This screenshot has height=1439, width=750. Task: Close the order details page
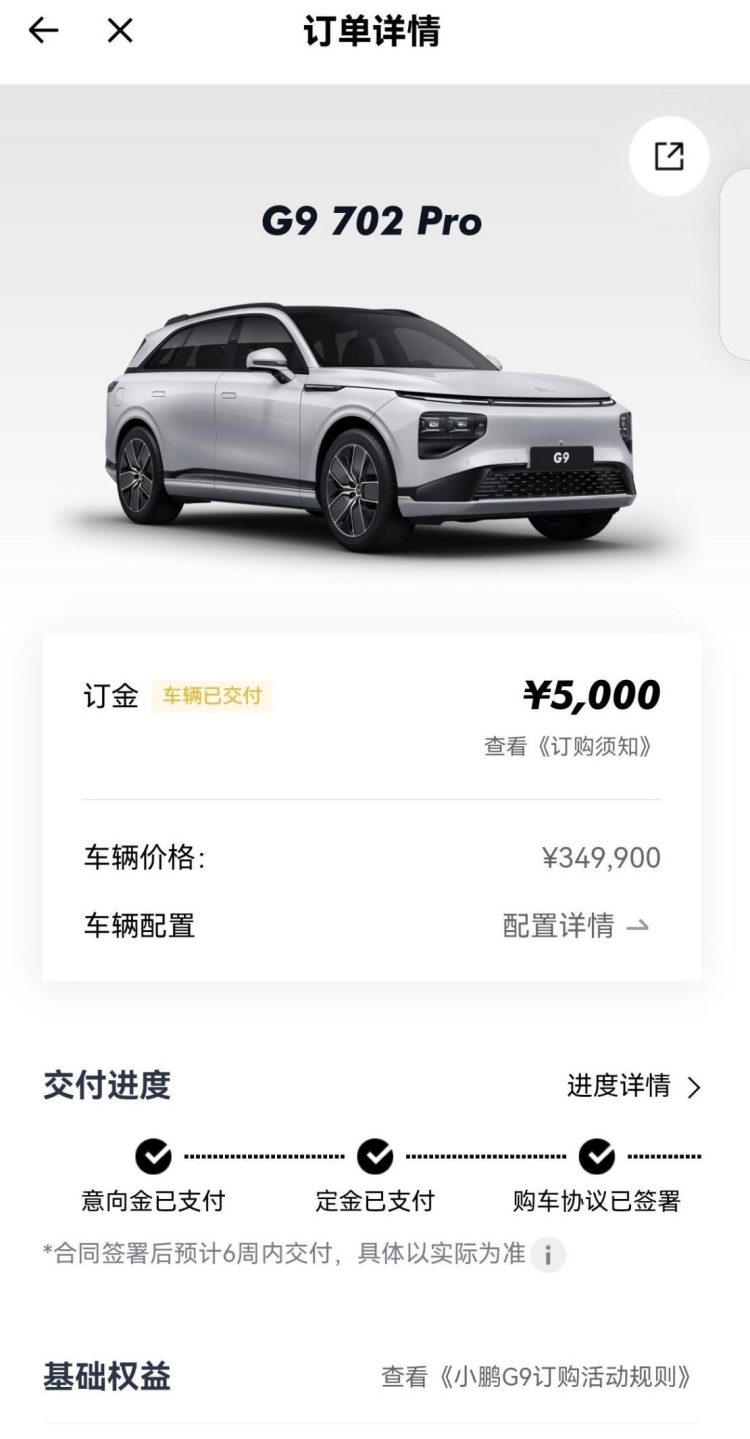click(x=120, y=31)
